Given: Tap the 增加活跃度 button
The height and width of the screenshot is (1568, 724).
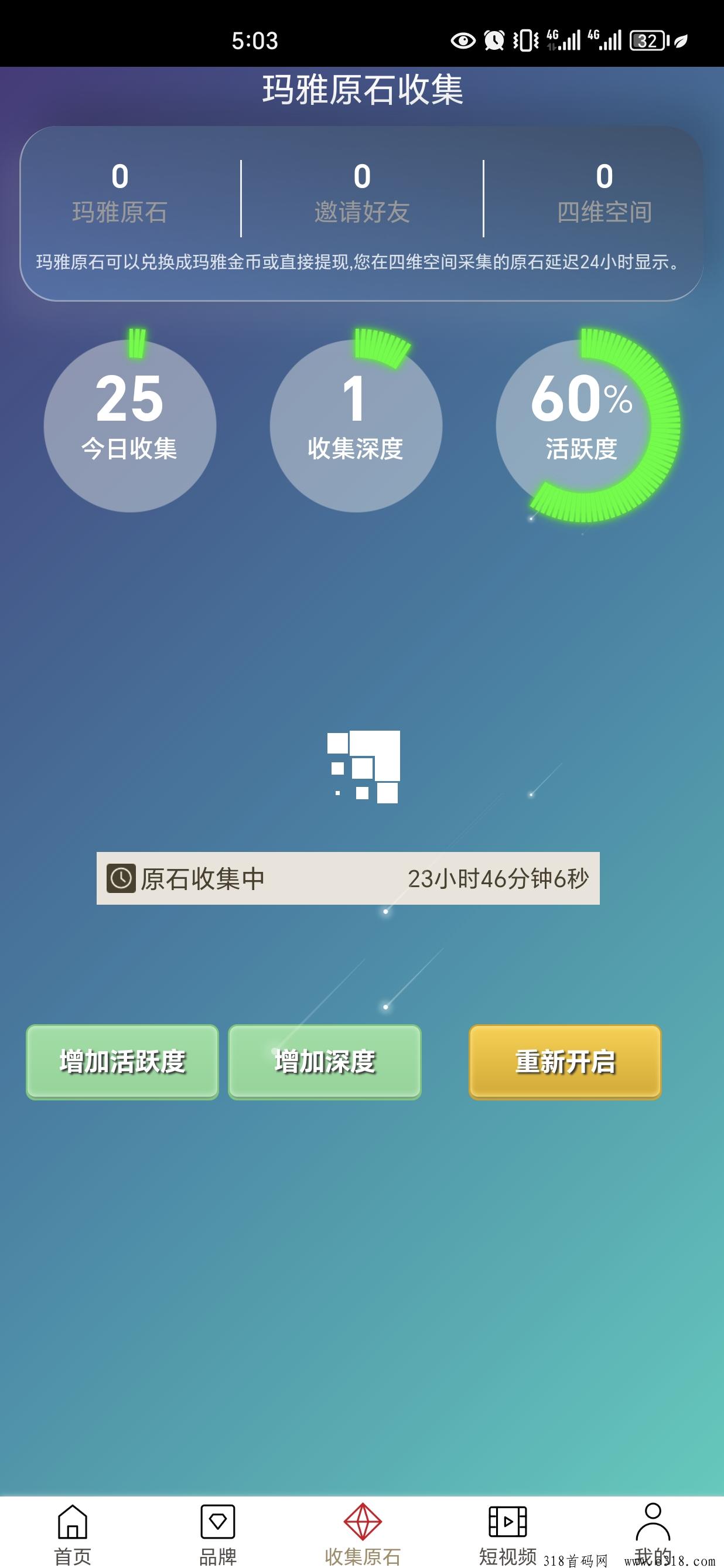Looking at the screenshot, I should 122,1062.
